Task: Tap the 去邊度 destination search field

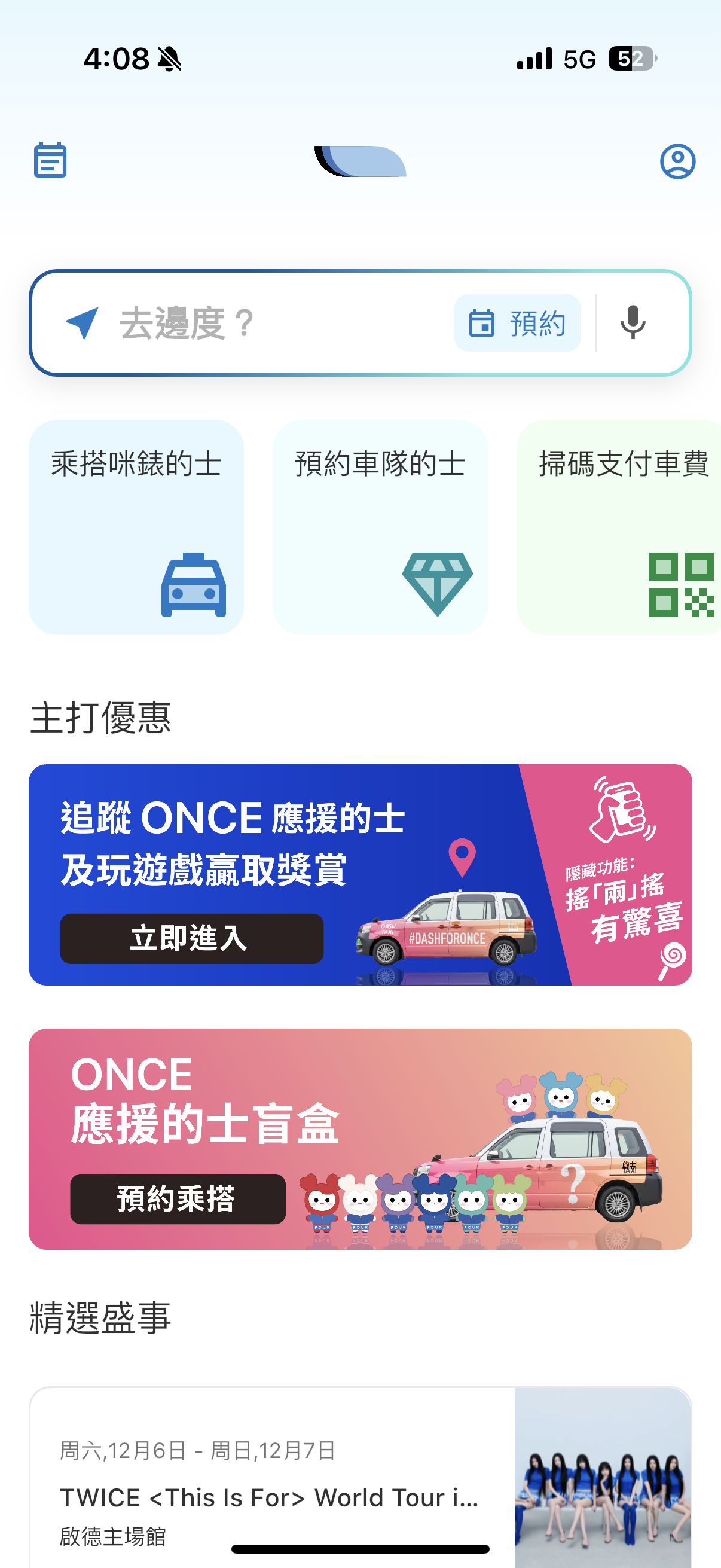Action: [x=255, y=323]
